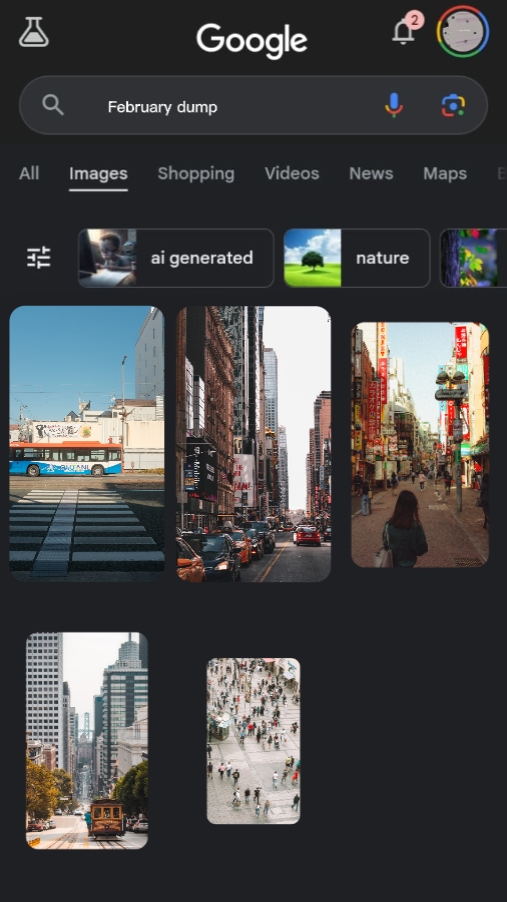Open the San Francisco cable car image
This screenshot has width=507, height=902.
(87, 740)
